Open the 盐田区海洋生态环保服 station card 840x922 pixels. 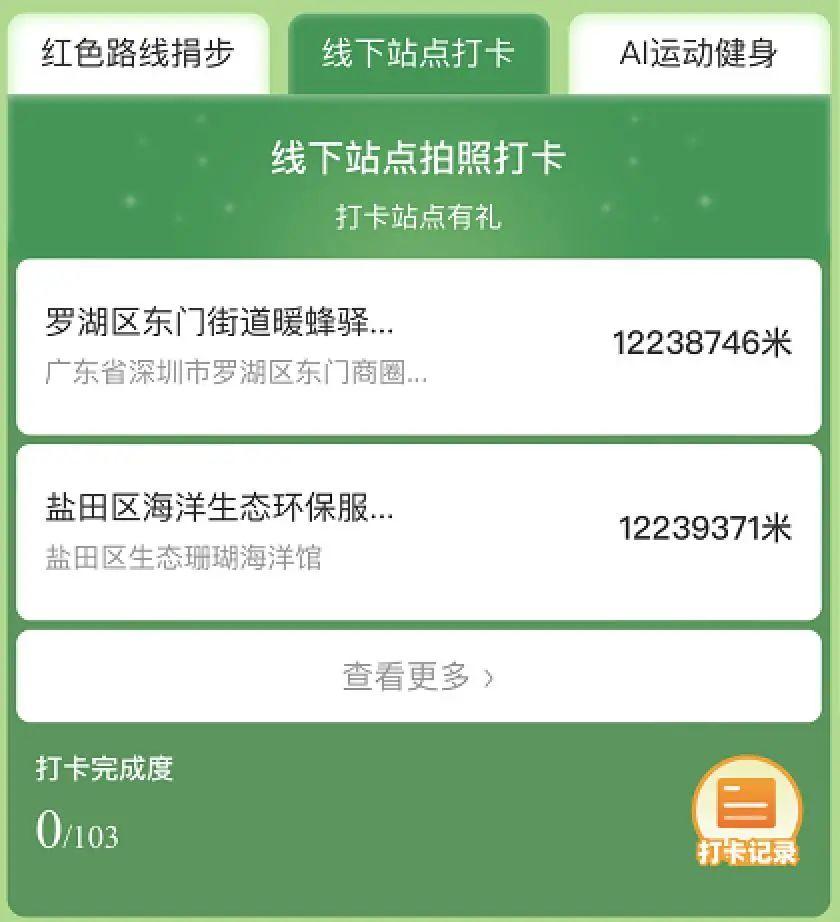click(418, 531)
